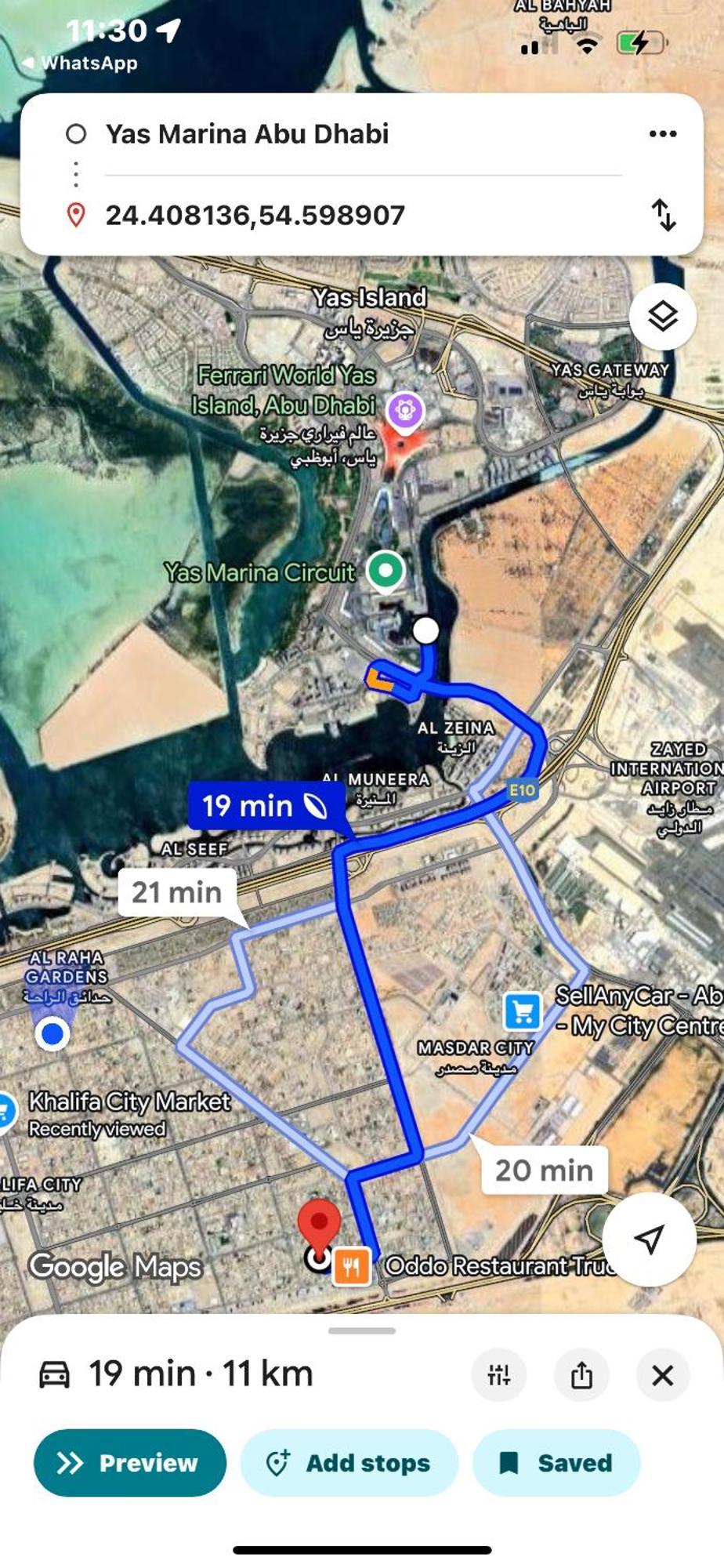Open SellAnyCar place marker
This screenshot has width=724, height=1568.
tap(523, 1010)
